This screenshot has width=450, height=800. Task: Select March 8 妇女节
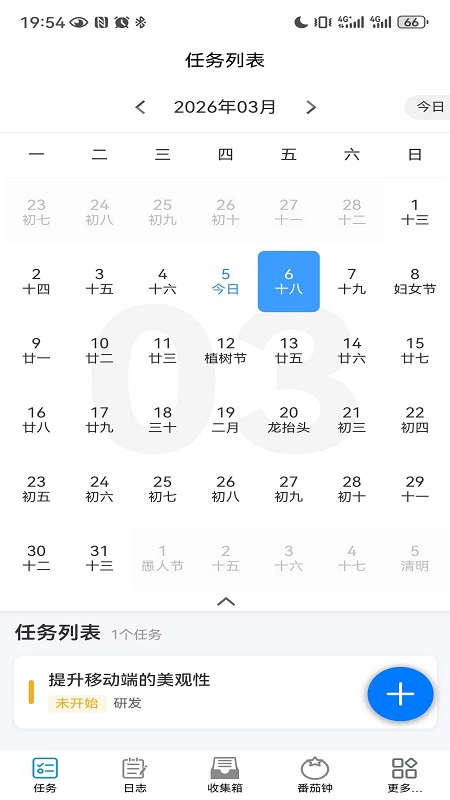click(x=415, y=282)
